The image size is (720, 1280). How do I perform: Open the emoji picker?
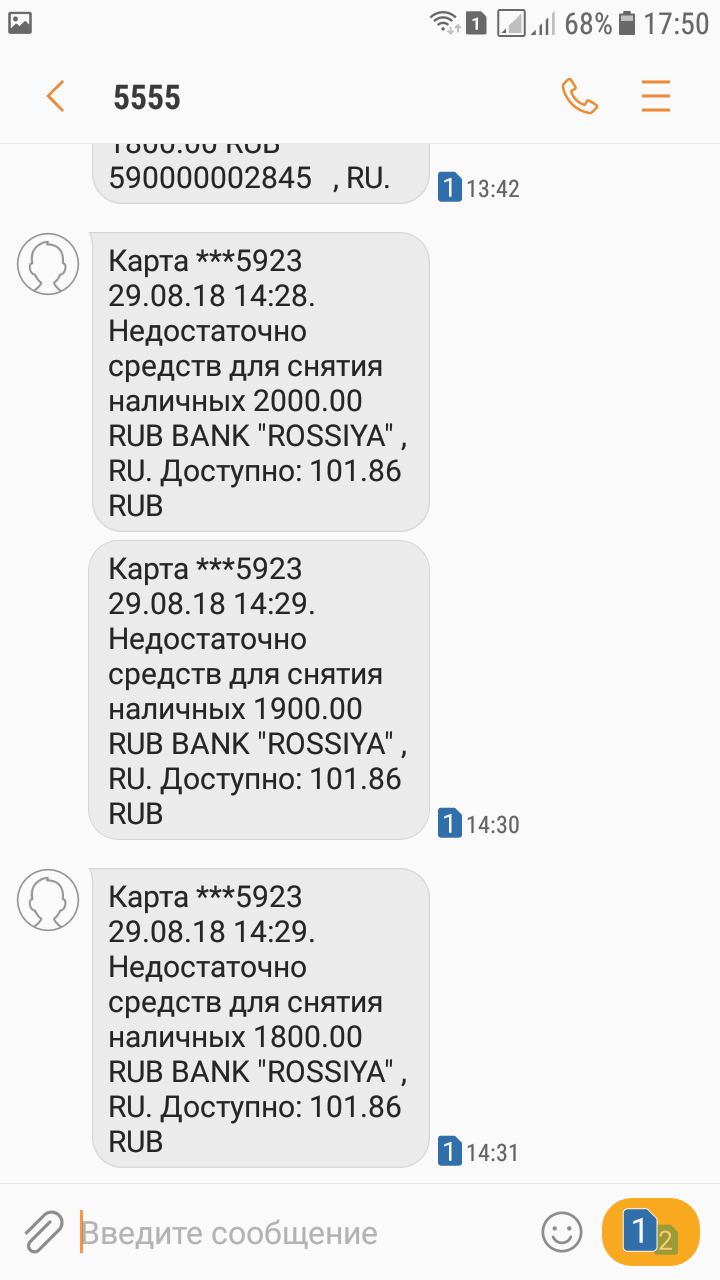click(x=561, y=1232)
